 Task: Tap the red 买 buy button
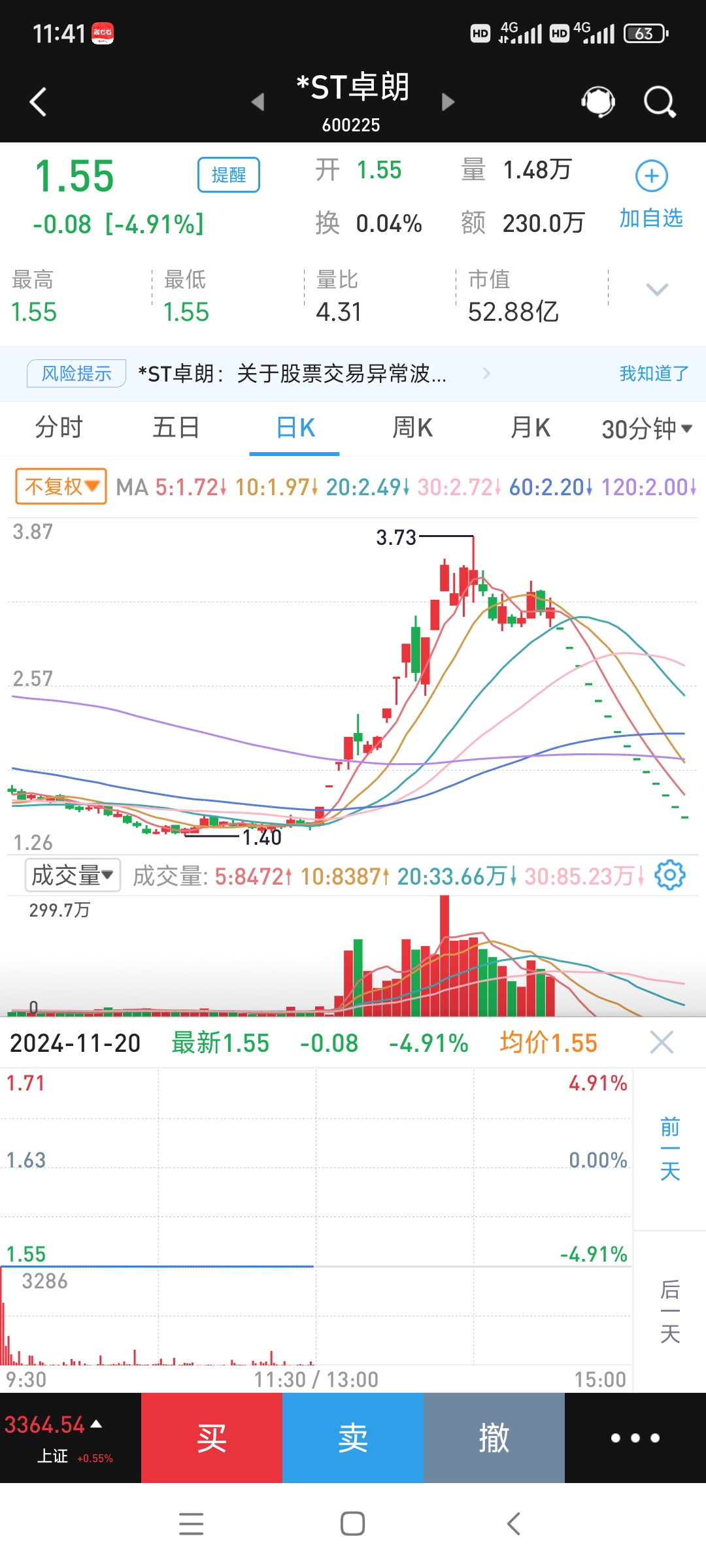[212, 1438]
